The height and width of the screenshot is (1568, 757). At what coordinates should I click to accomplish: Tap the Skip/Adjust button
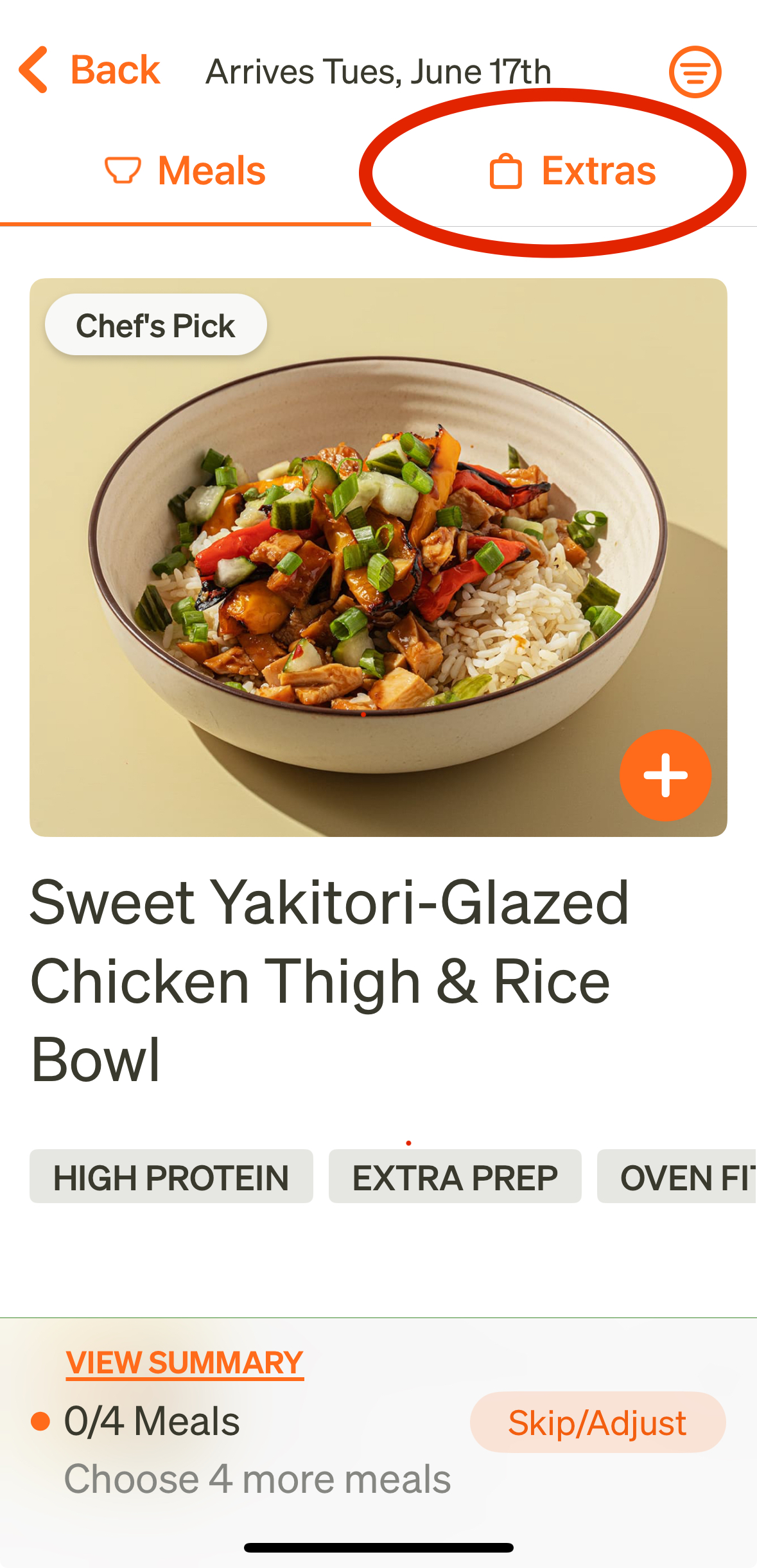pyautogui.click(x=598, y=1422)
